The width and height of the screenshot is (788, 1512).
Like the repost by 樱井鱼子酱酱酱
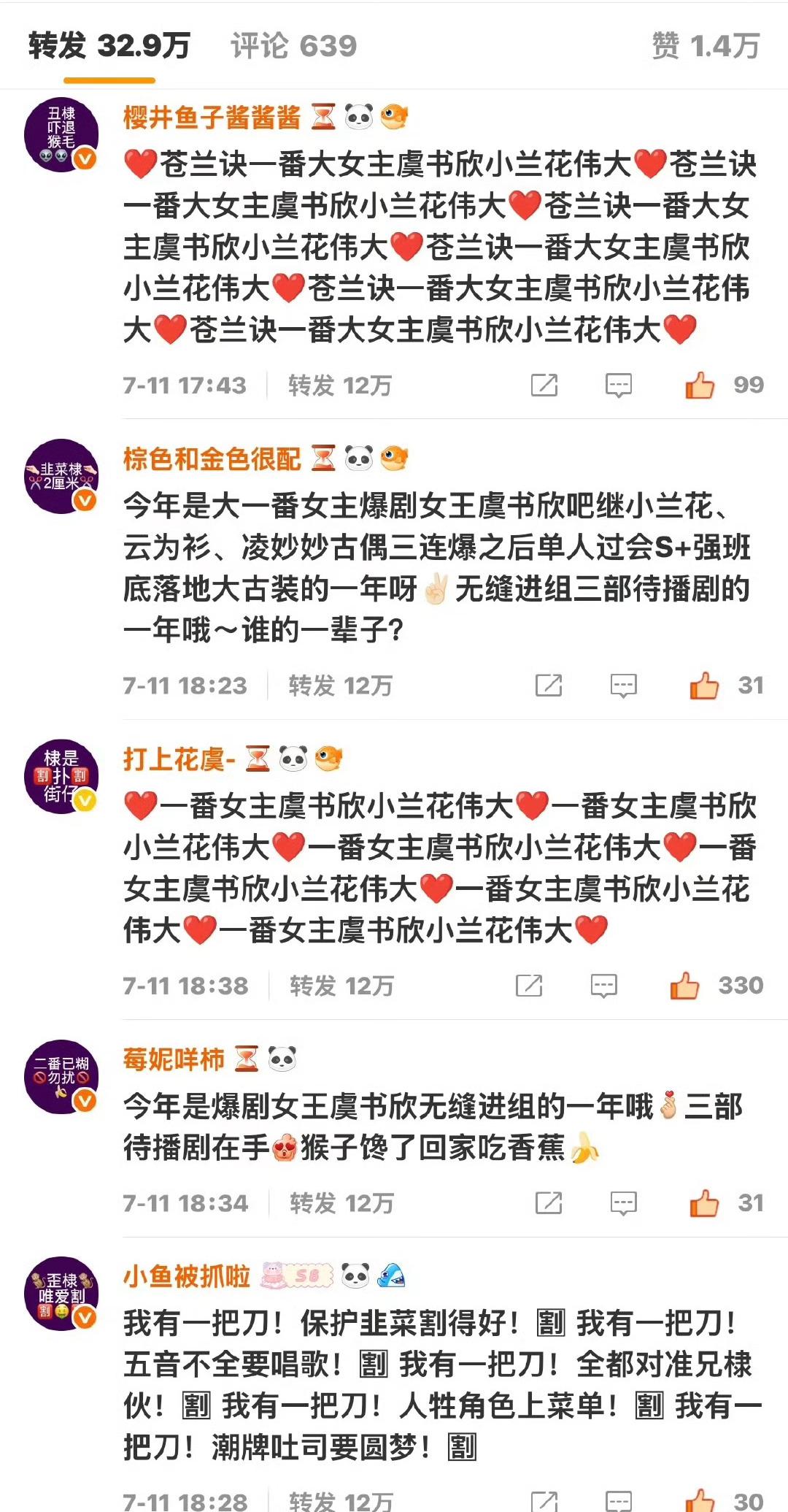tap(700, 385)
